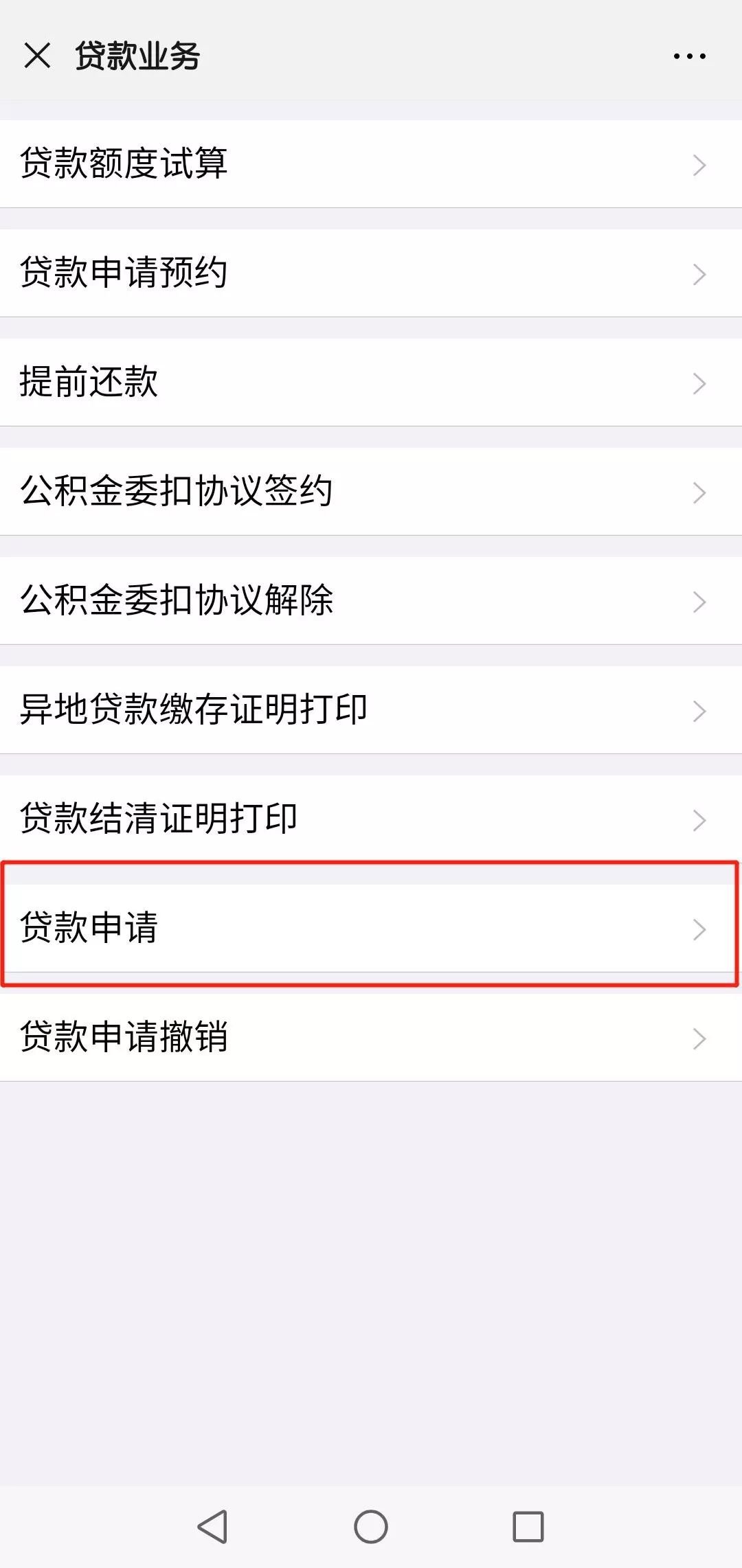The width and height of the screenshot is (742, 1568).
Task: Tap the system back button
Action: [212, 1527]
